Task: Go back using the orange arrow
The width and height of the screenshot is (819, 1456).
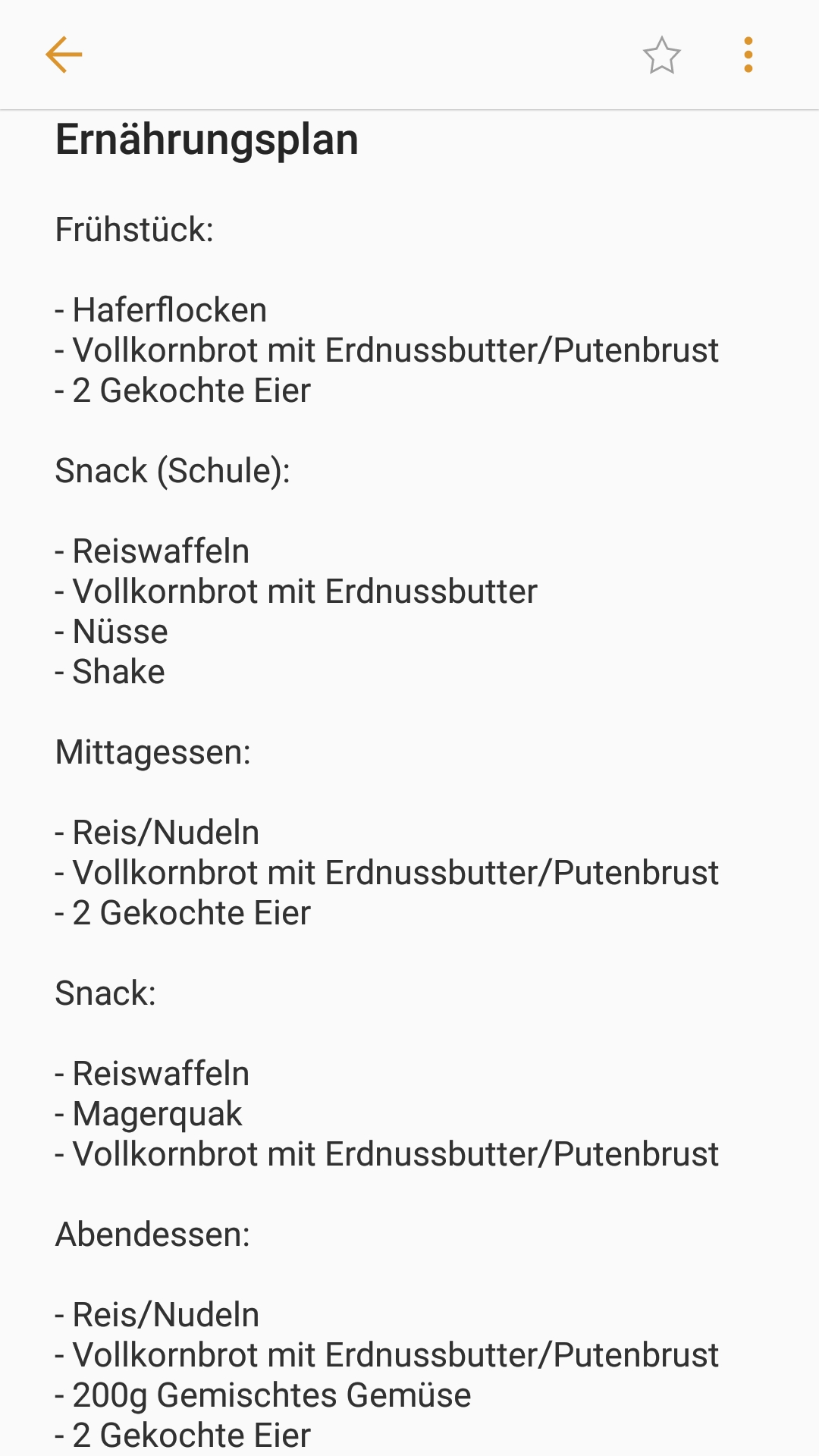Action: (64, 55)
